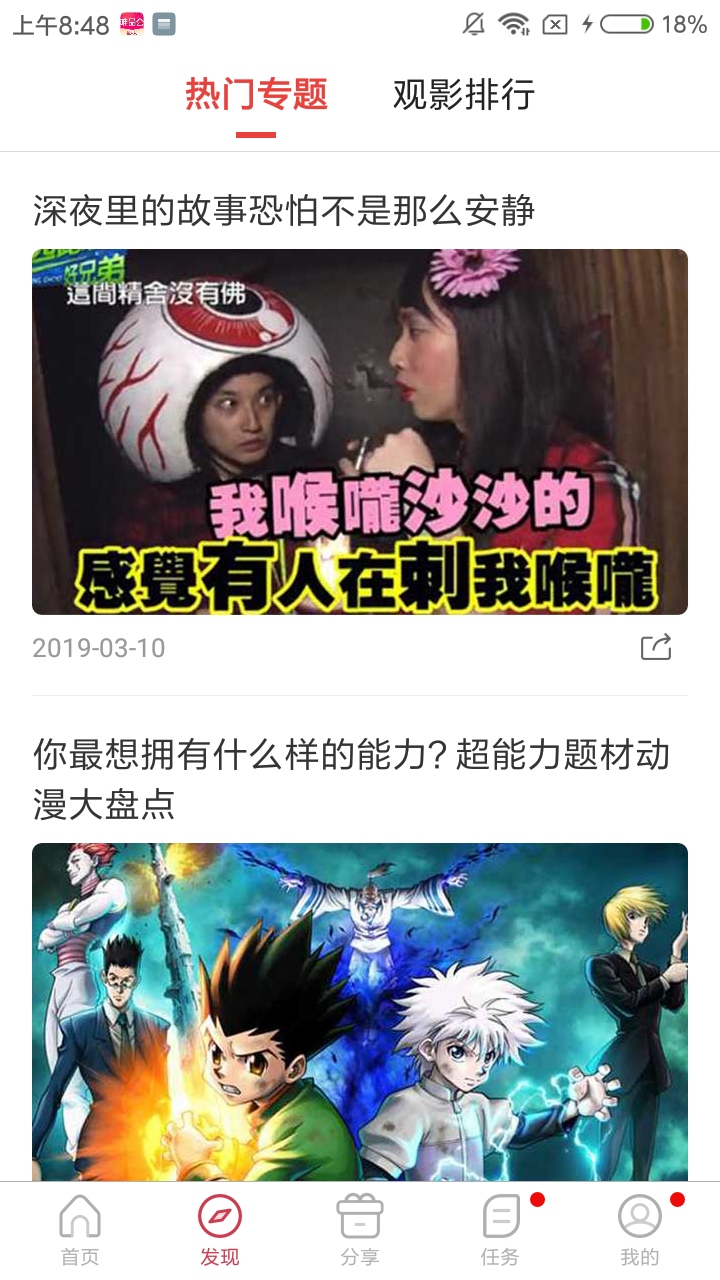Viewport: 720px width, 1280px height.
Task: Open the 分享 tab
Action: coord(360,1231)
